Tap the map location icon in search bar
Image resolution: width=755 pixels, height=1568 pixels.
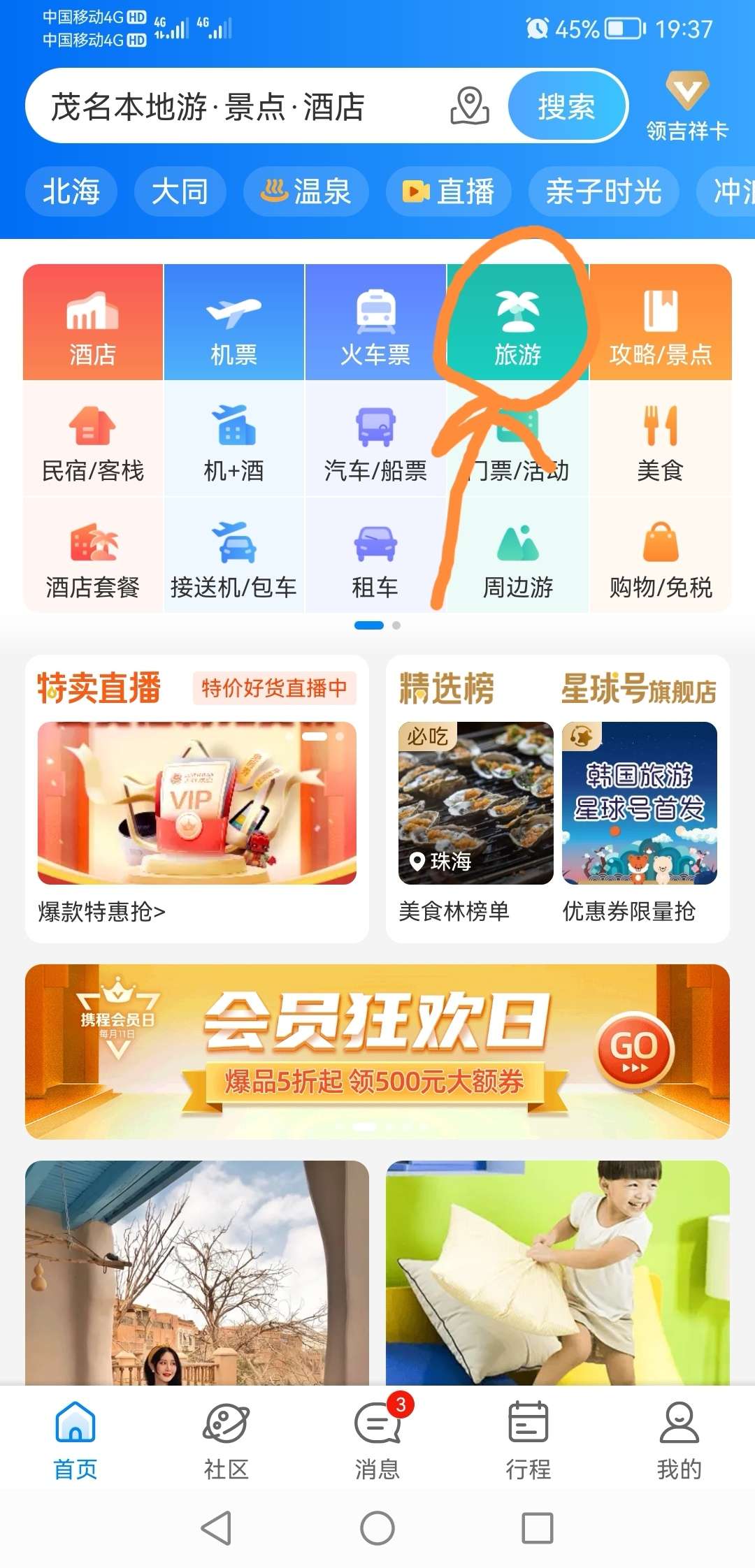[469, 106]
